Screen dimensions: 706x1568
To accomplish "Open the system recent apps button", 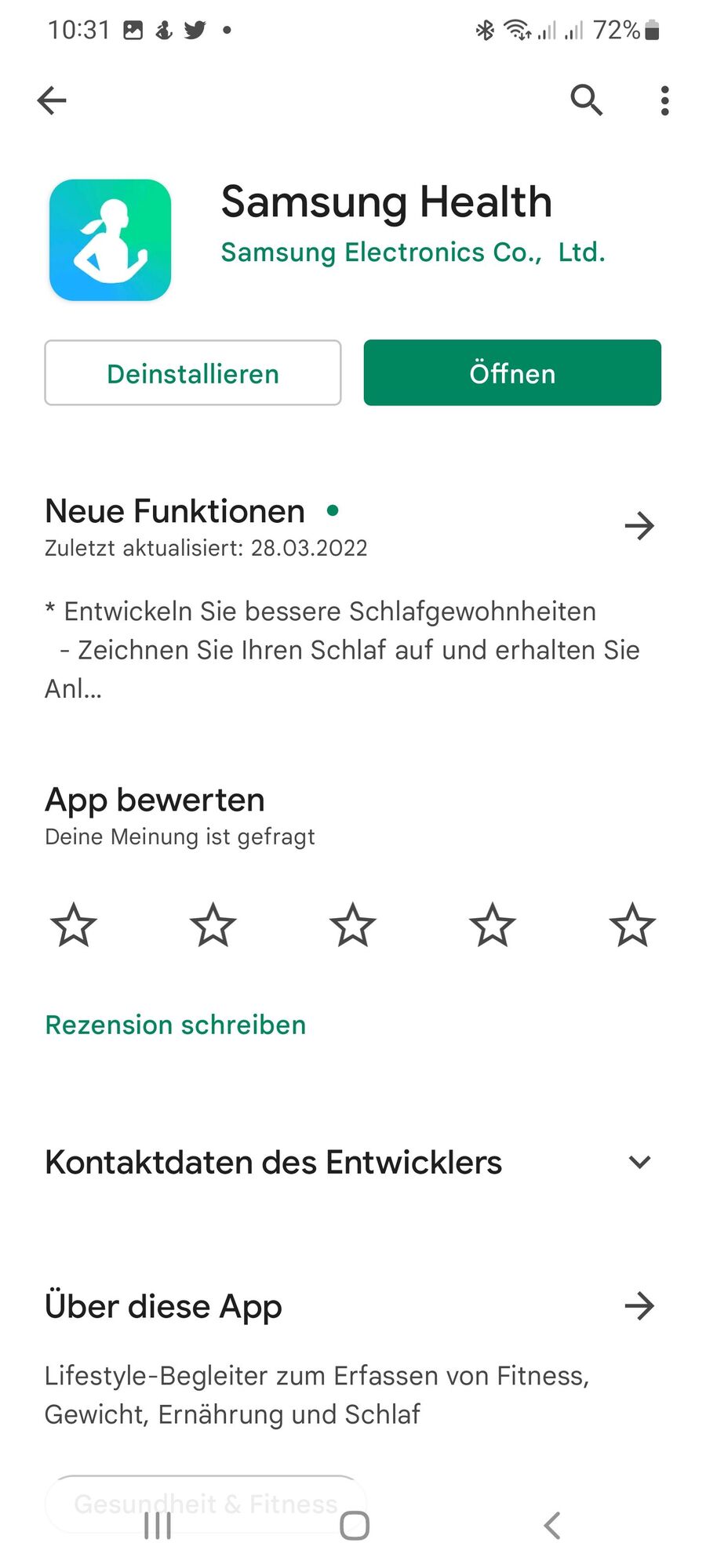I will [x=158, y=1526].
